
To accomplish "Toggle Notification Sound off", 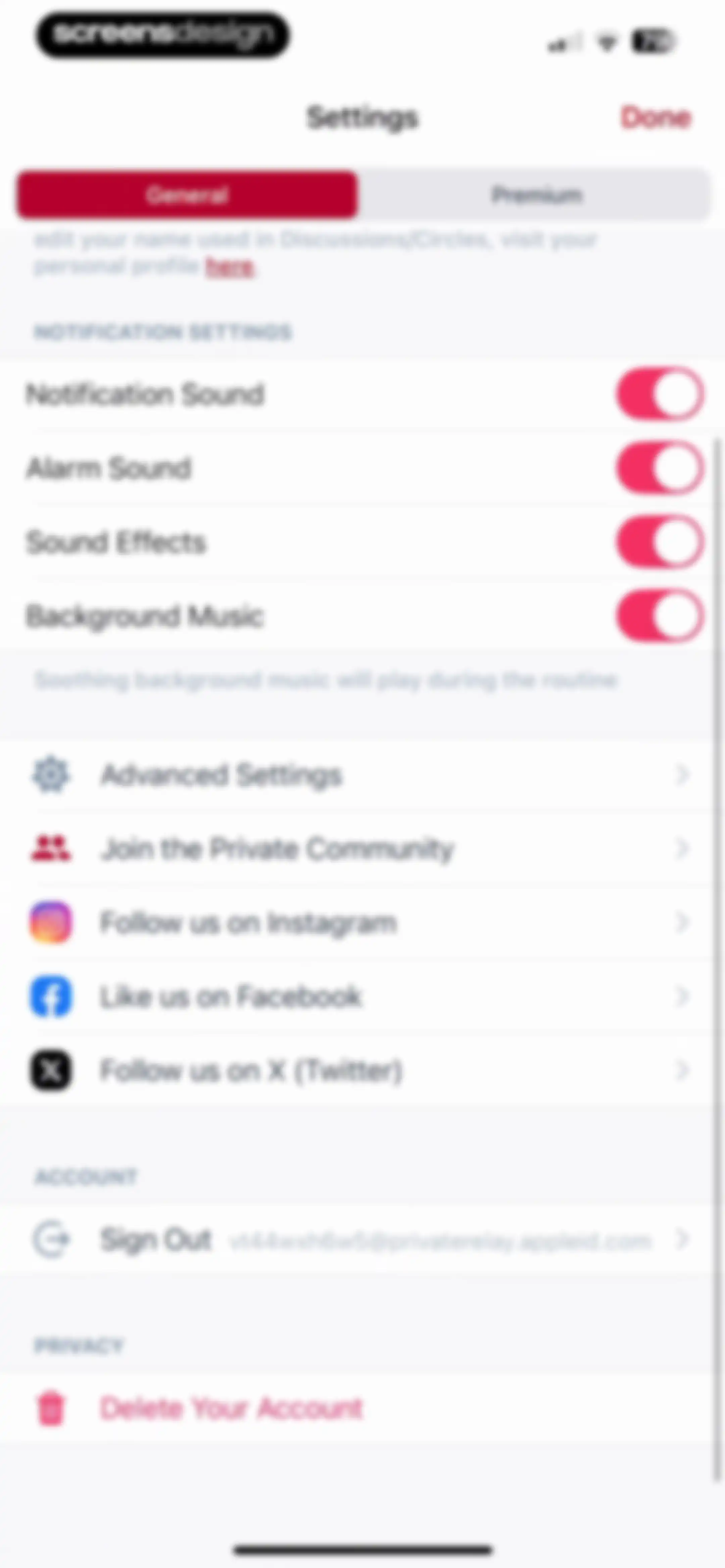I will 661,394.
